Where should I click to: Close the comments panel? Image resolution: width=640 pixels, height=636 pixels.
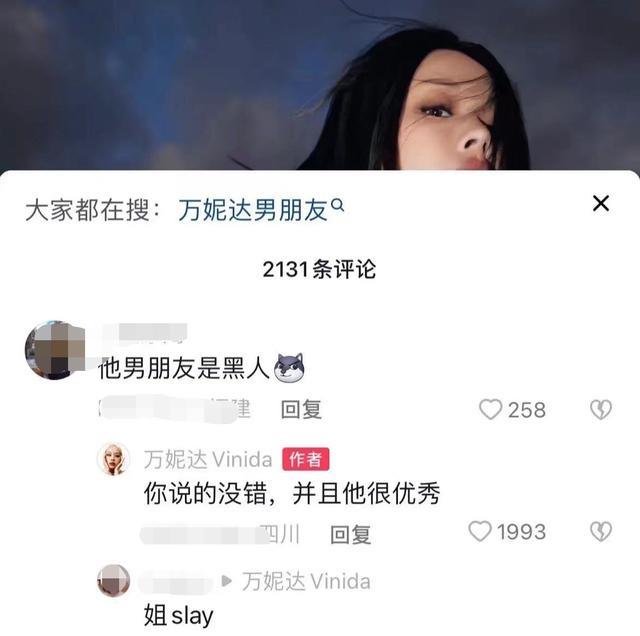click(600, 204)
